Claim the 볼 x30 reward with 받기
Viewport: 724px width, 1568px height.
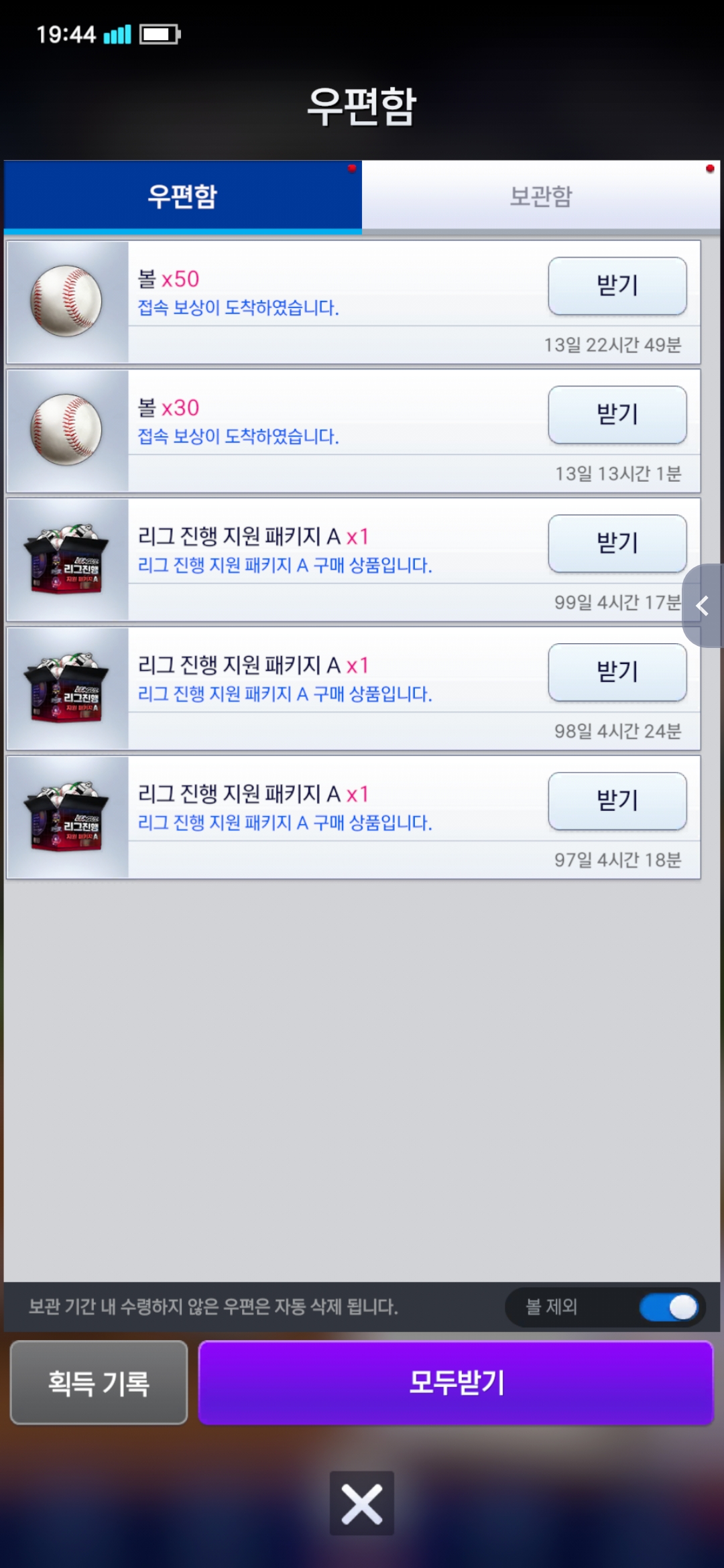(x=617, y=415)
